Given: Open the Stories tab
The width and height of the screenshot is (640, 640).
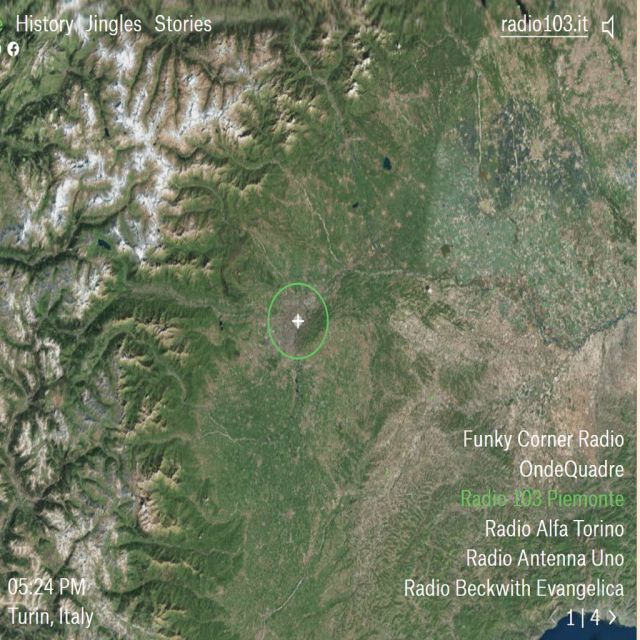Looking at the screenshot, I should click(183, 24).
